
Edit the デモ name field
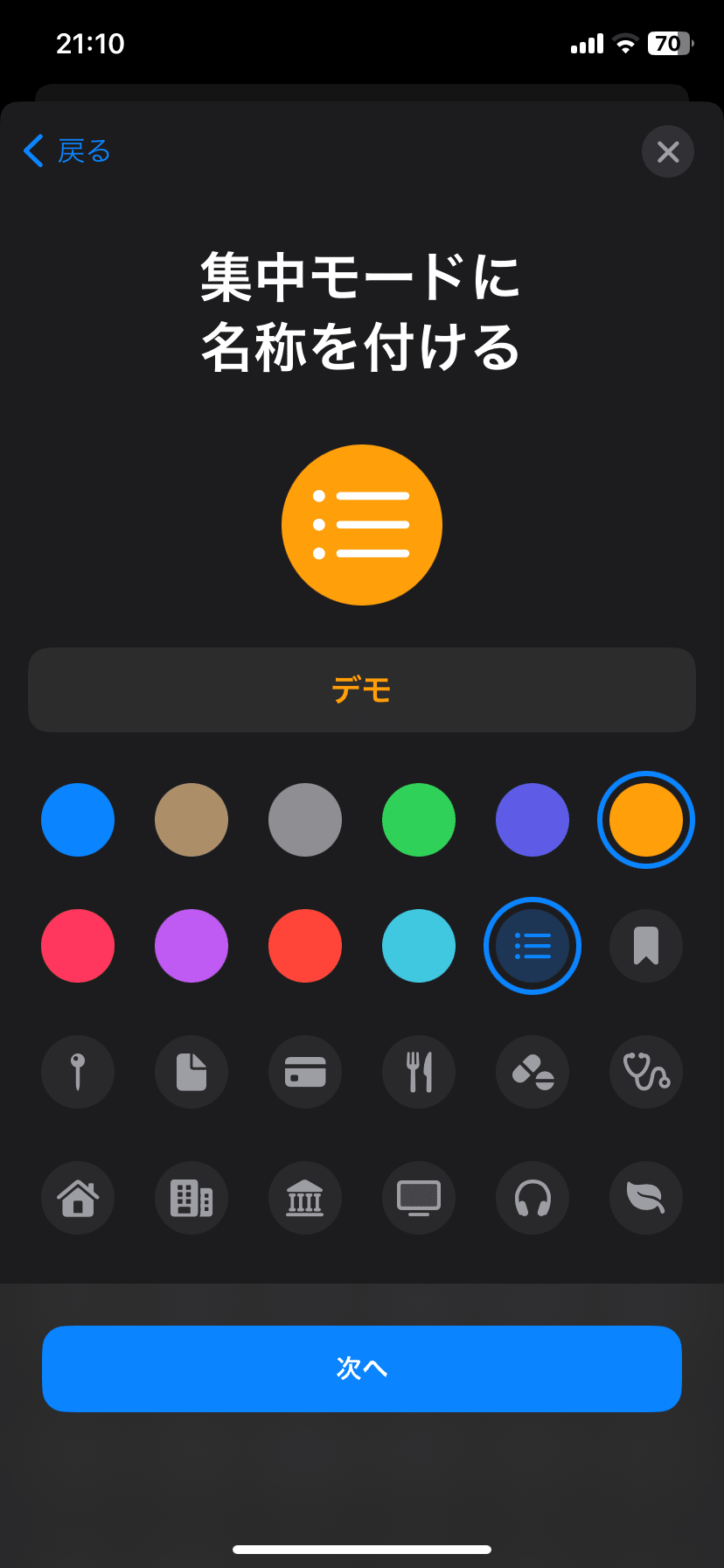click(362, 690)
